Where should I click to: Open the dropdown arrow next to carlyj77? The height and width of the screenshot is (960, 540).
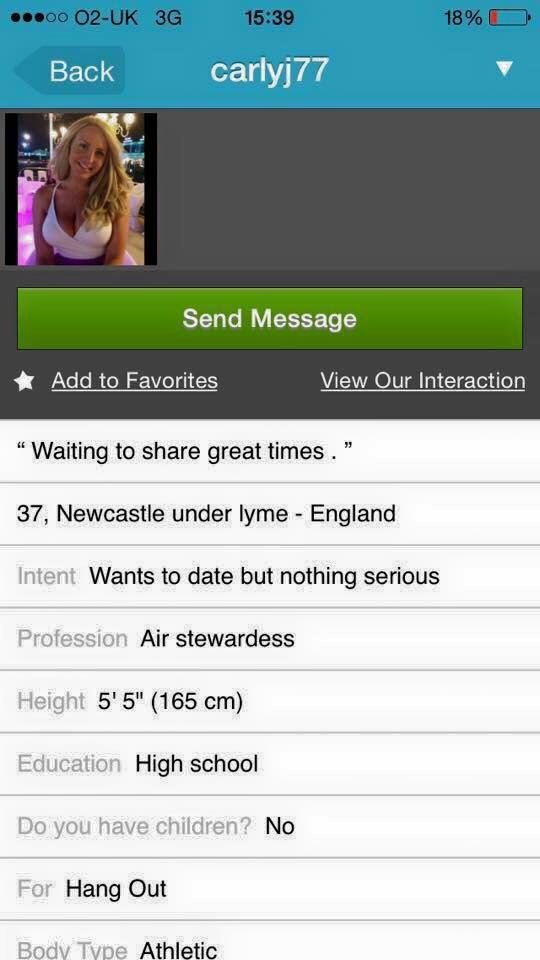(503, 69)
